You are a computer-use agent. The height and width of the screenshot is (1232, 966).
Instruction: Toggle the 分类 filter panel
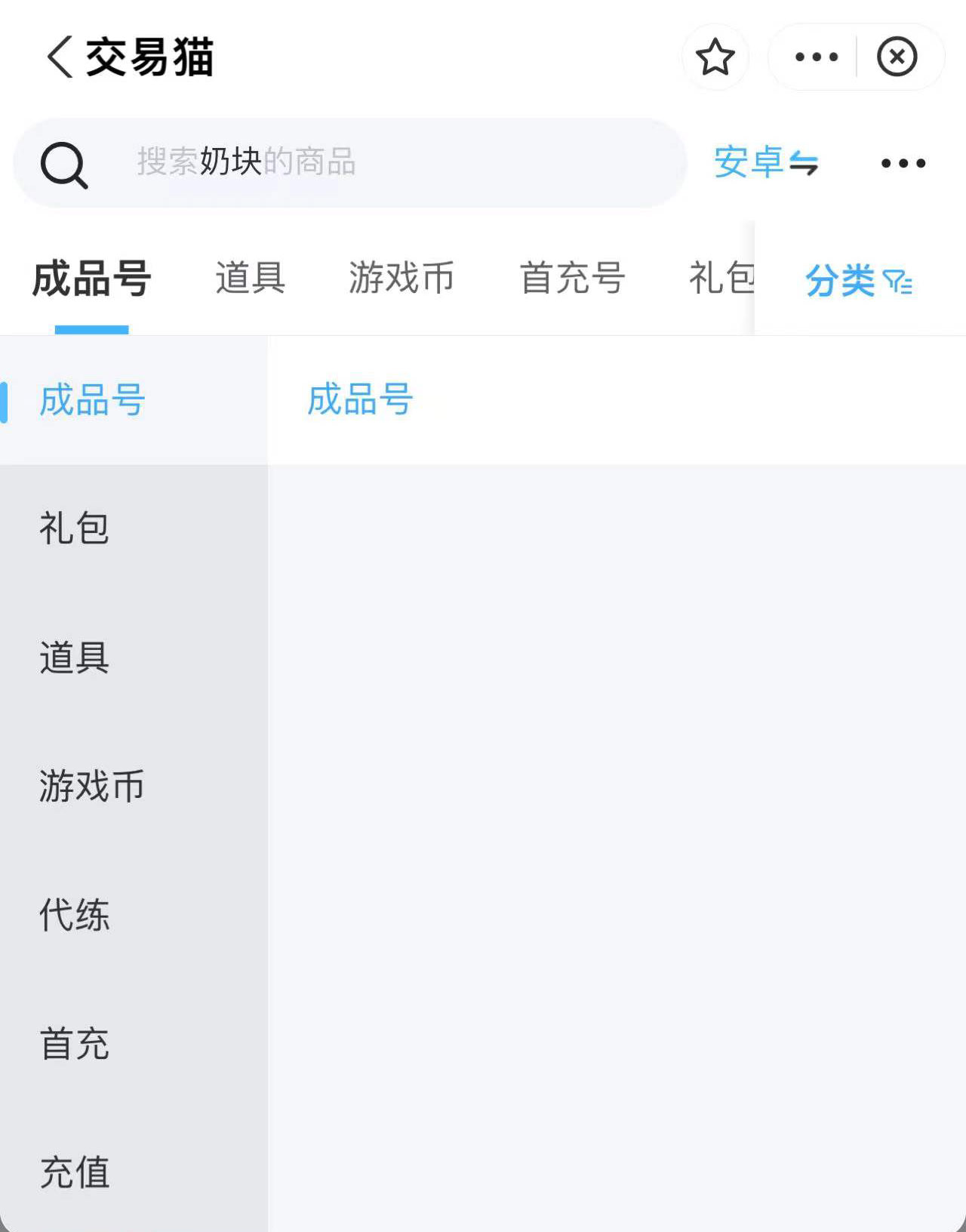tap(859, 282)
